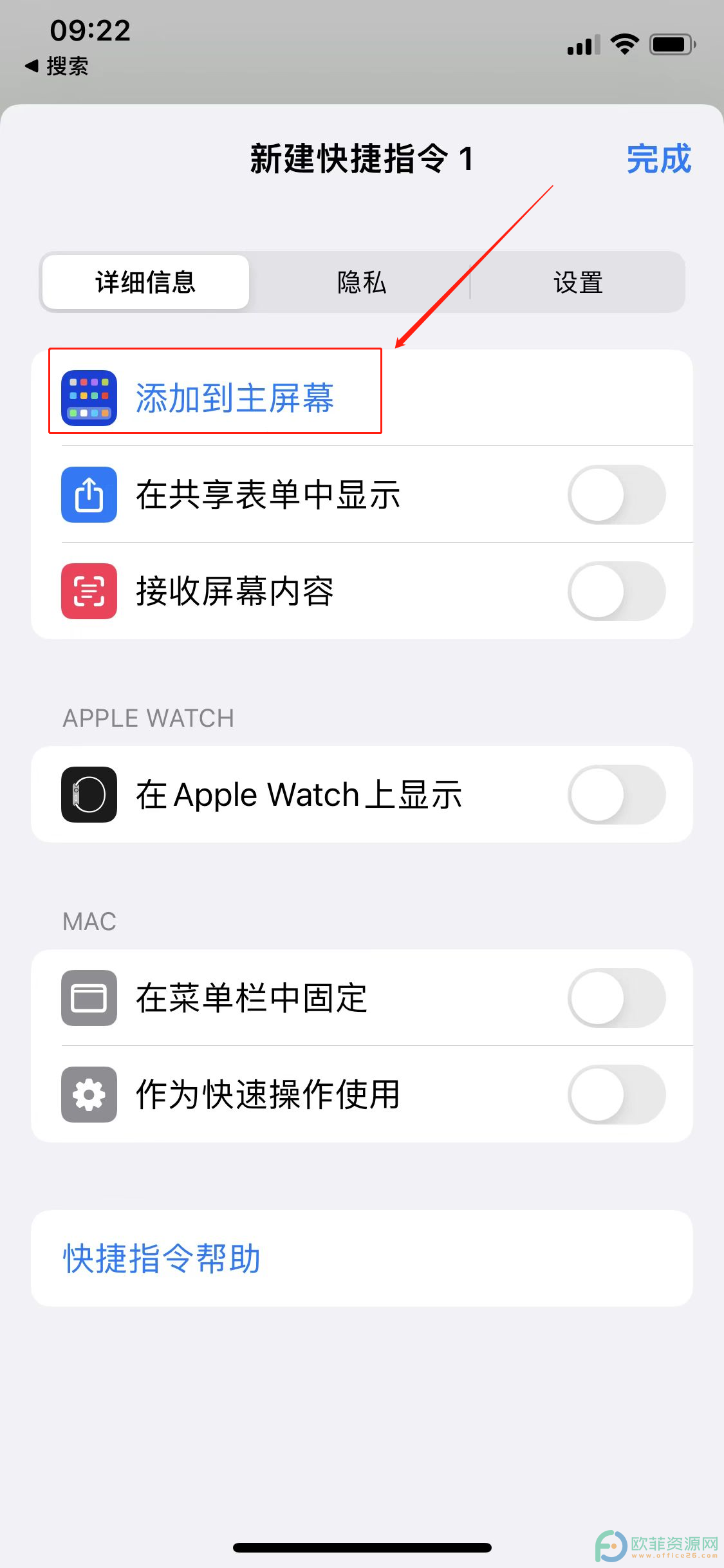Open 快捷指令帮助 link
The image size is (724, 1568).
tap(162, 1258)
